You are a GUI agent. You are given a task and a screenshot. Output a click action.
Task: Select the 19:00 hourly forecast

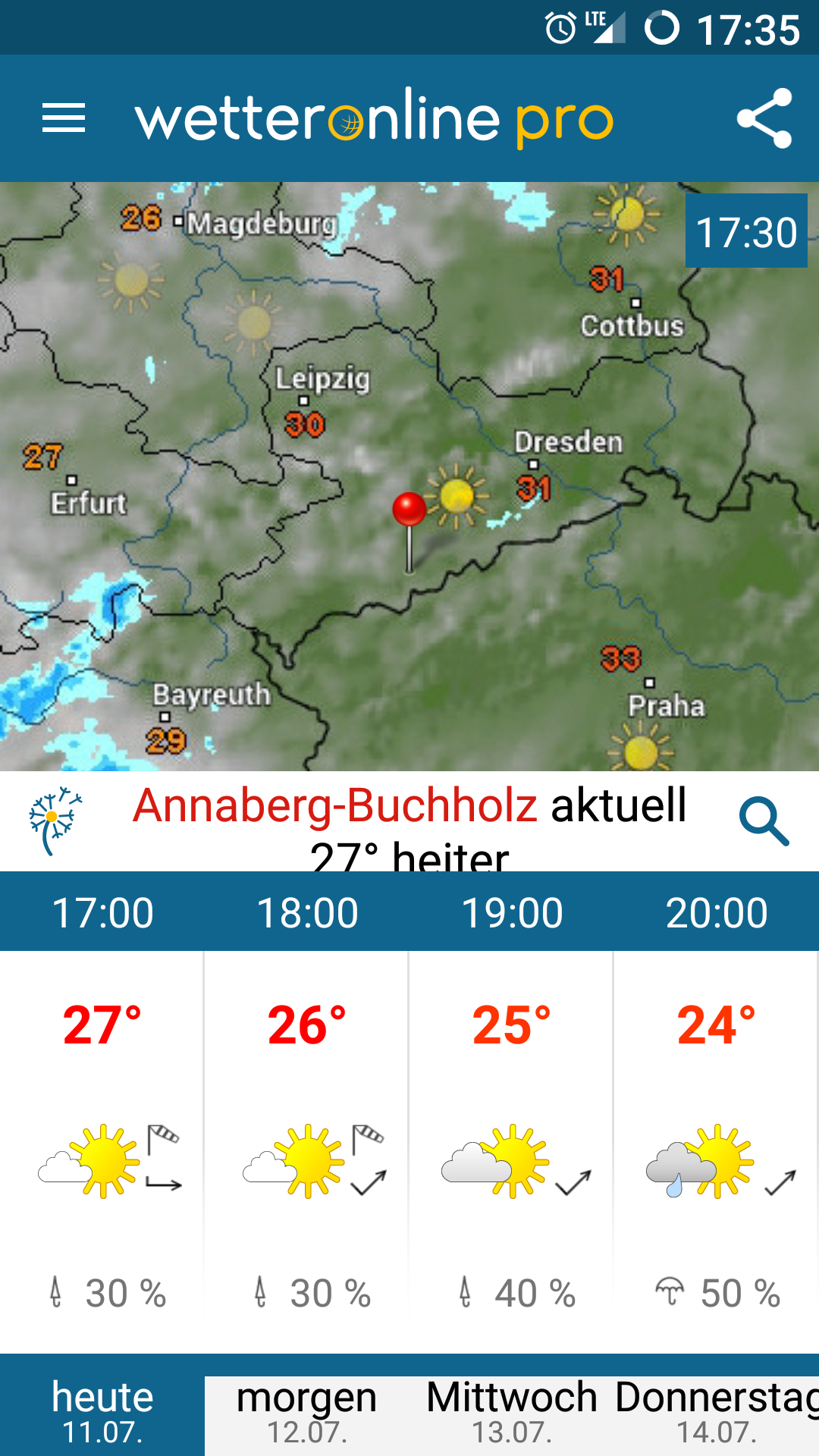click(x=512, y=1112)
